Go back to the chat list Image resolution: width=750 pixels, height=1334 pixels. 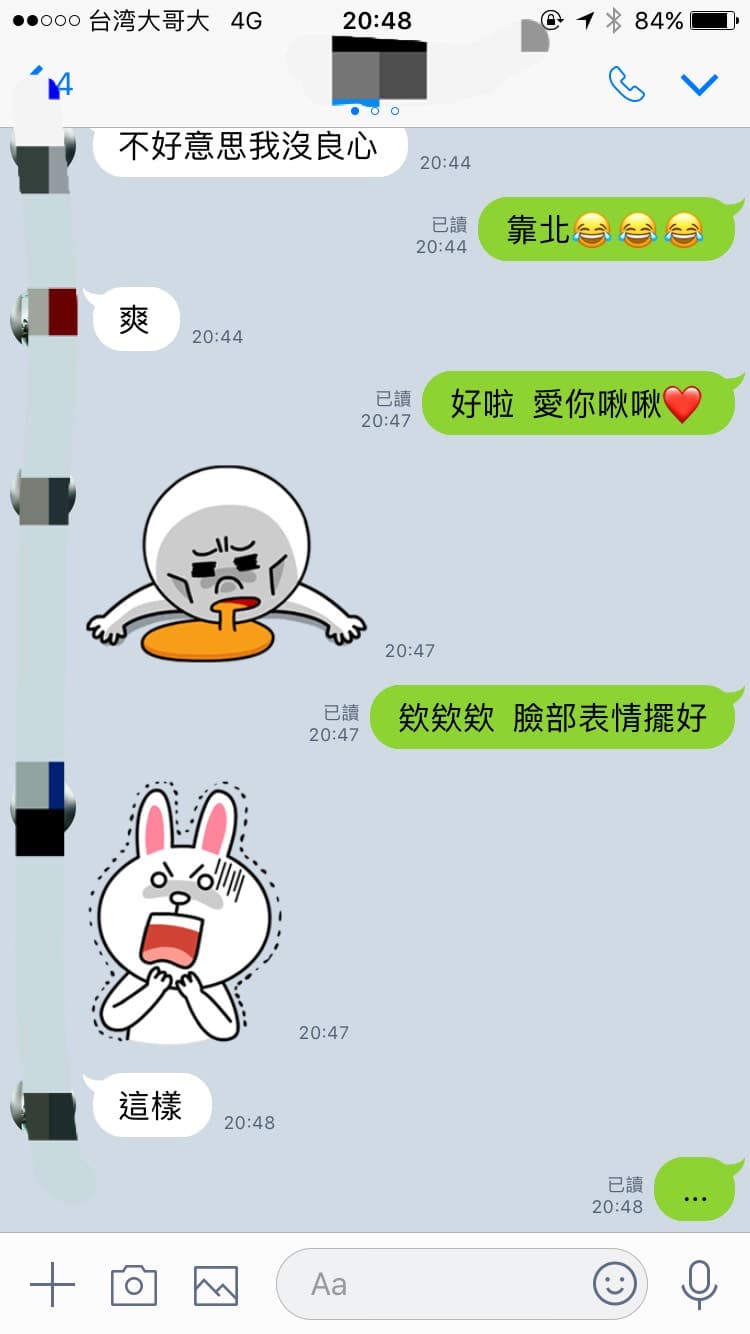(x=45, y=84)
